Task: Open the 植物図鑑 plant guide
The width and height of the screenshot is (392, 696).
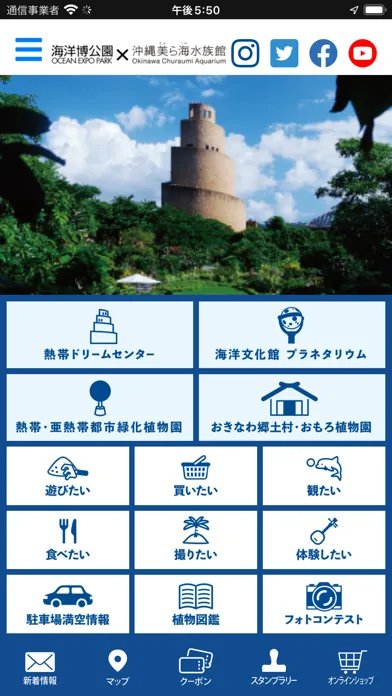Action: click(x=196, y=604)
